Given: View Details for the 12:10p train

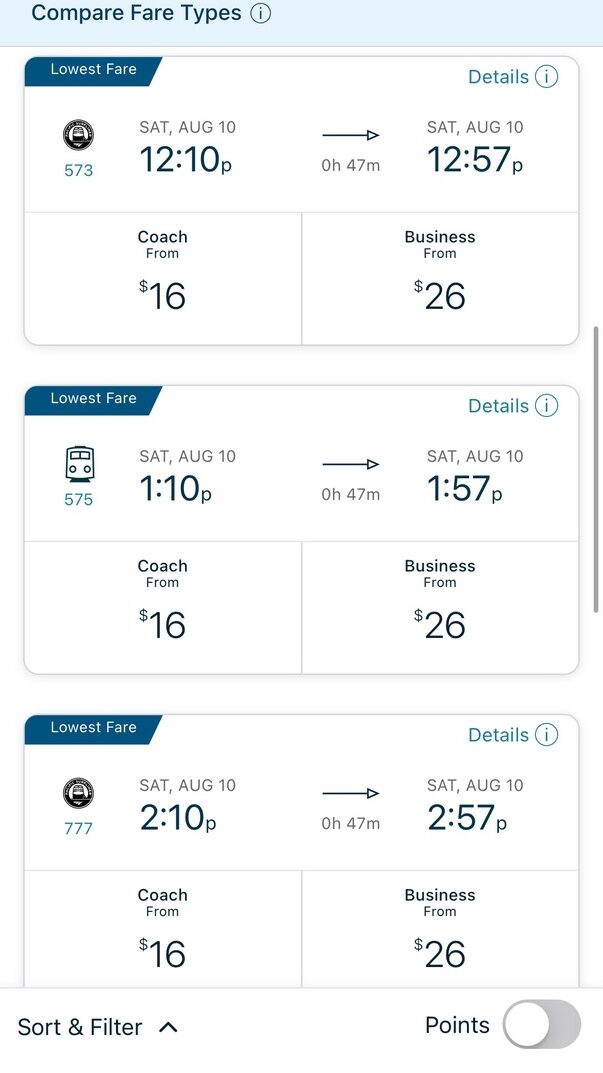Looking at the screenshot, I should pyautogui.click(x=513, y=77).
